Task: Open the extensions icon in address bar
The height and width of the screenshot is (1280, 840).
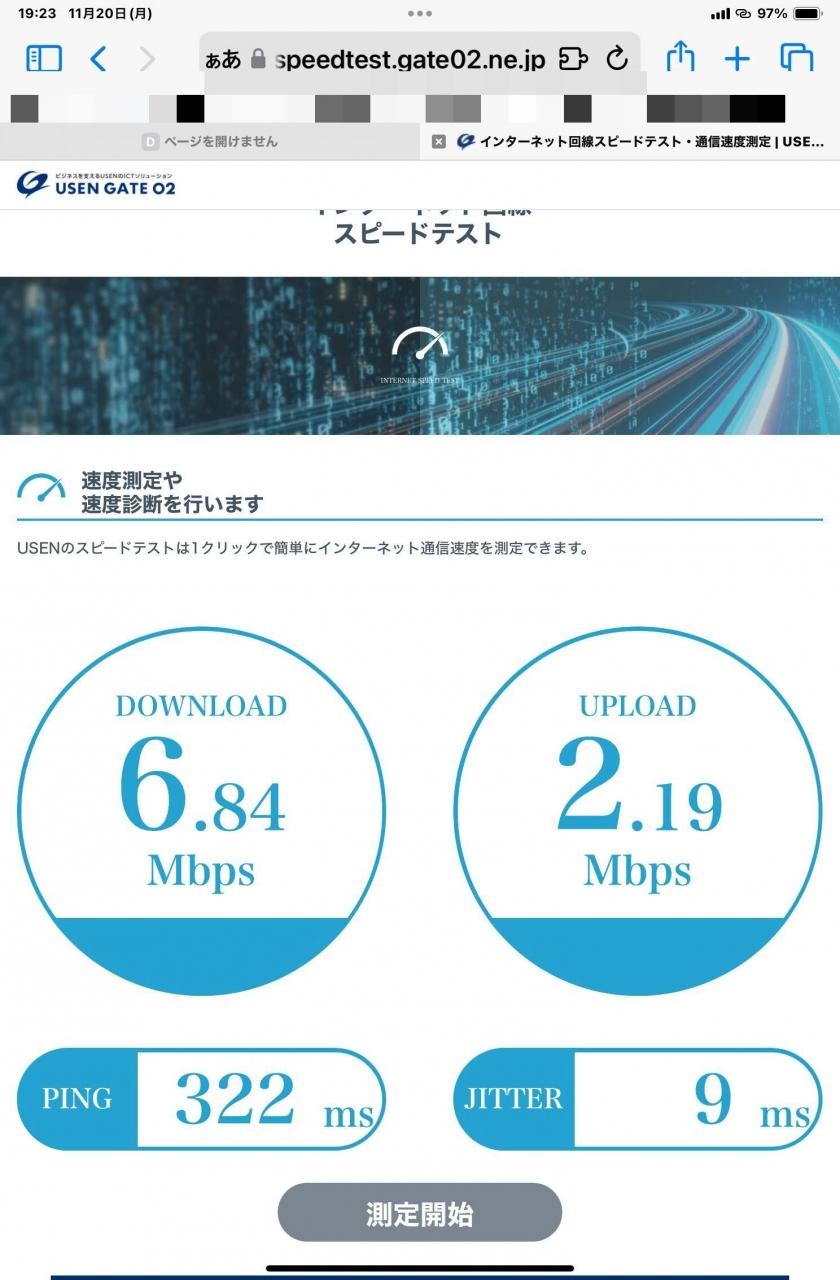Action: pyautogui.click(x=572, y=59)
